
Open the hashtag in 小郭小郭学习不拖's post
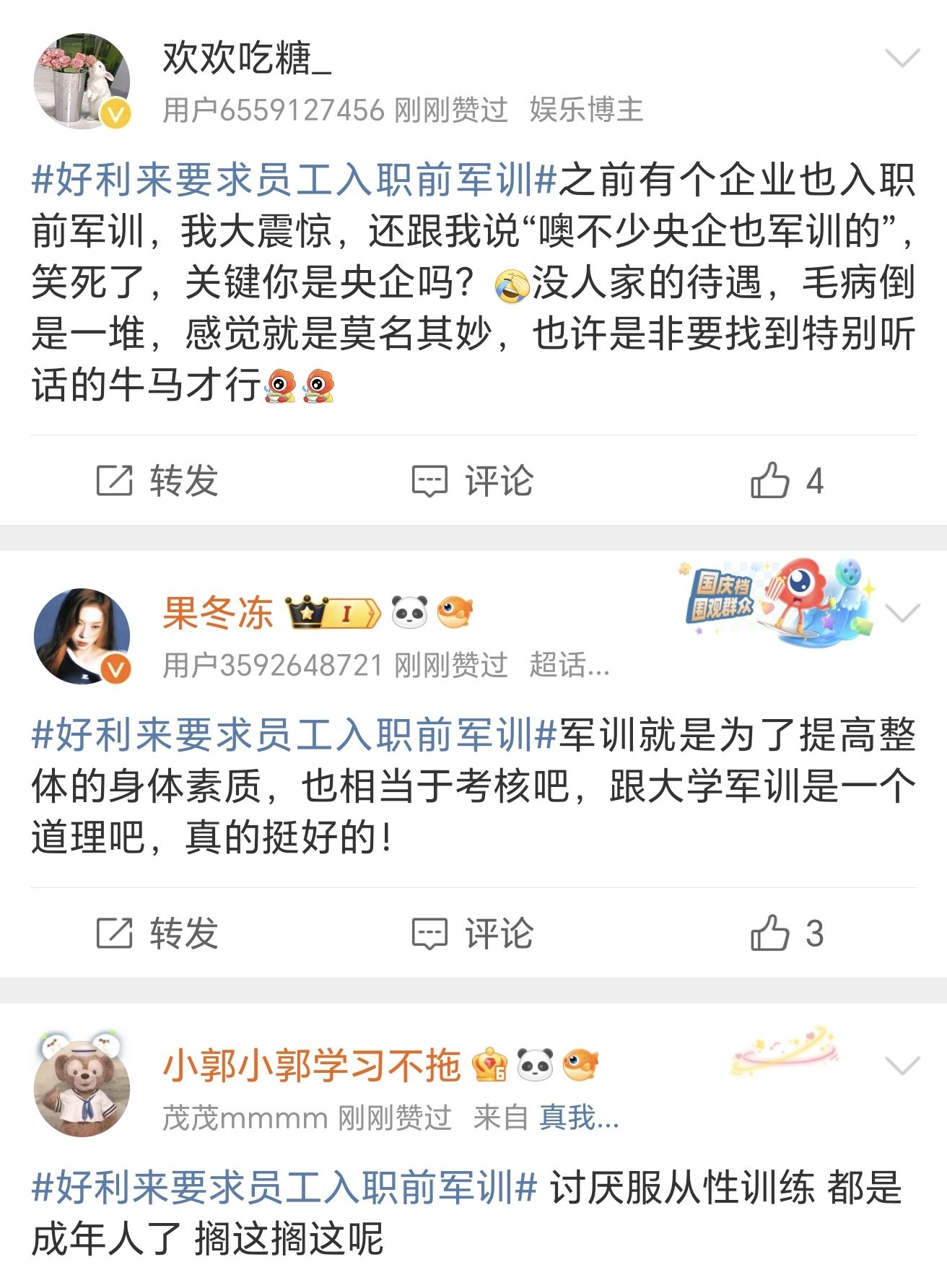click(x=285, y=1188)
